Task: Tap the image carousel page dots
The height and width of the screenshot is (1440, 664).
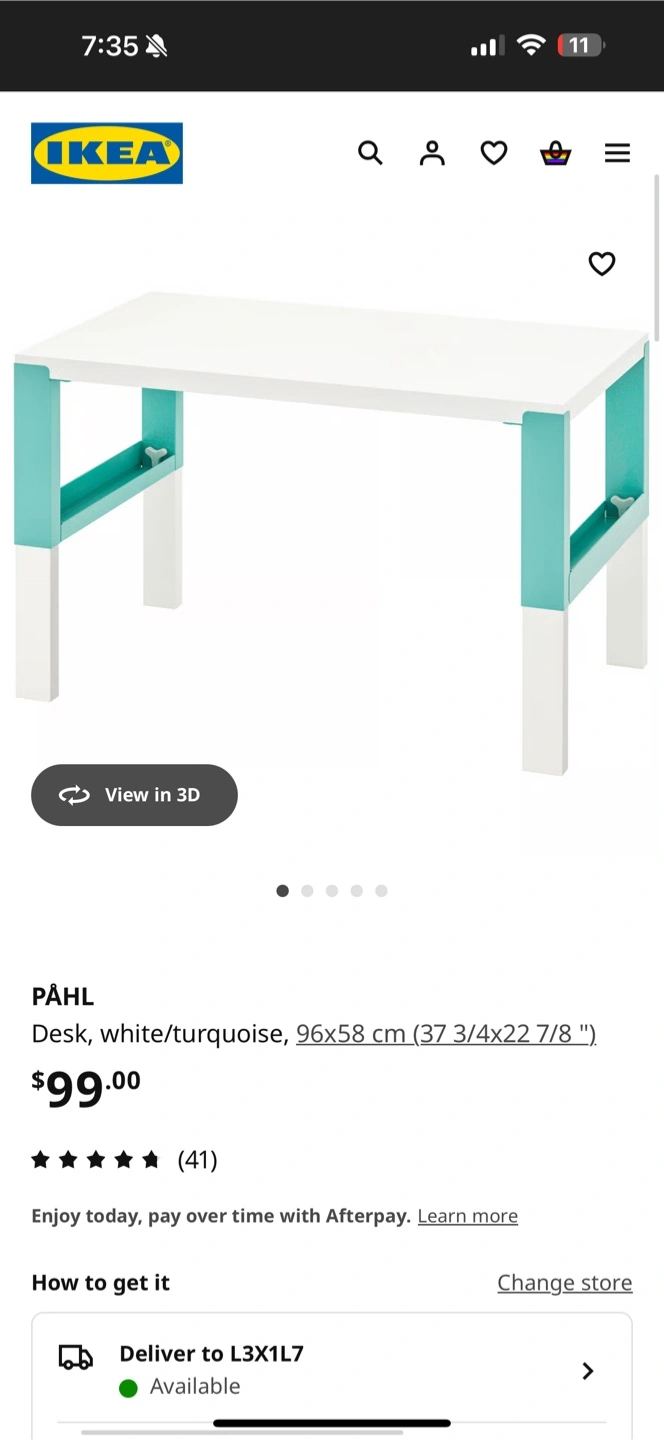Action: [332, 891]
